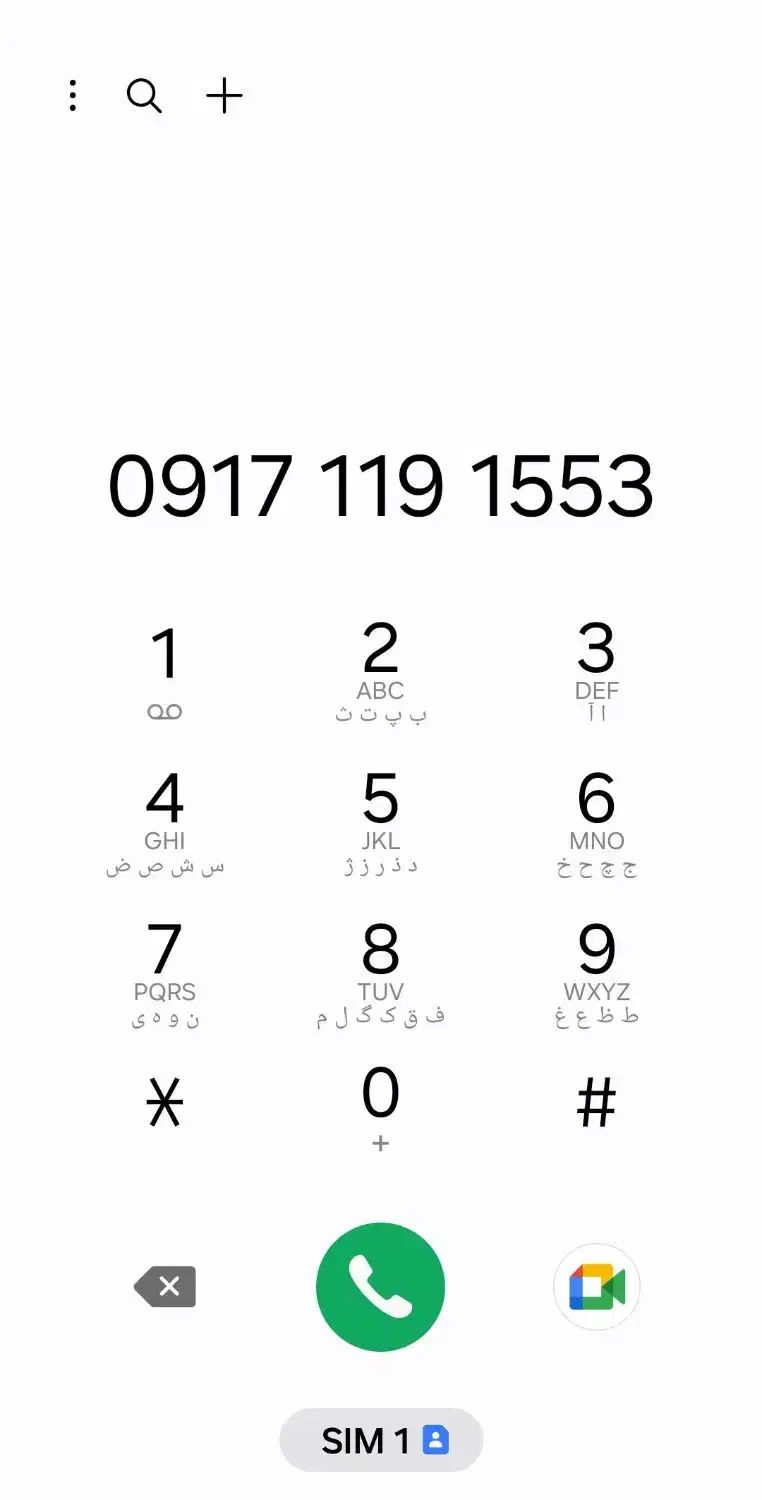This screenshot has width=762, height=1500.
Task: Search contacts with the magnifier icon
Action: [144, 96]
